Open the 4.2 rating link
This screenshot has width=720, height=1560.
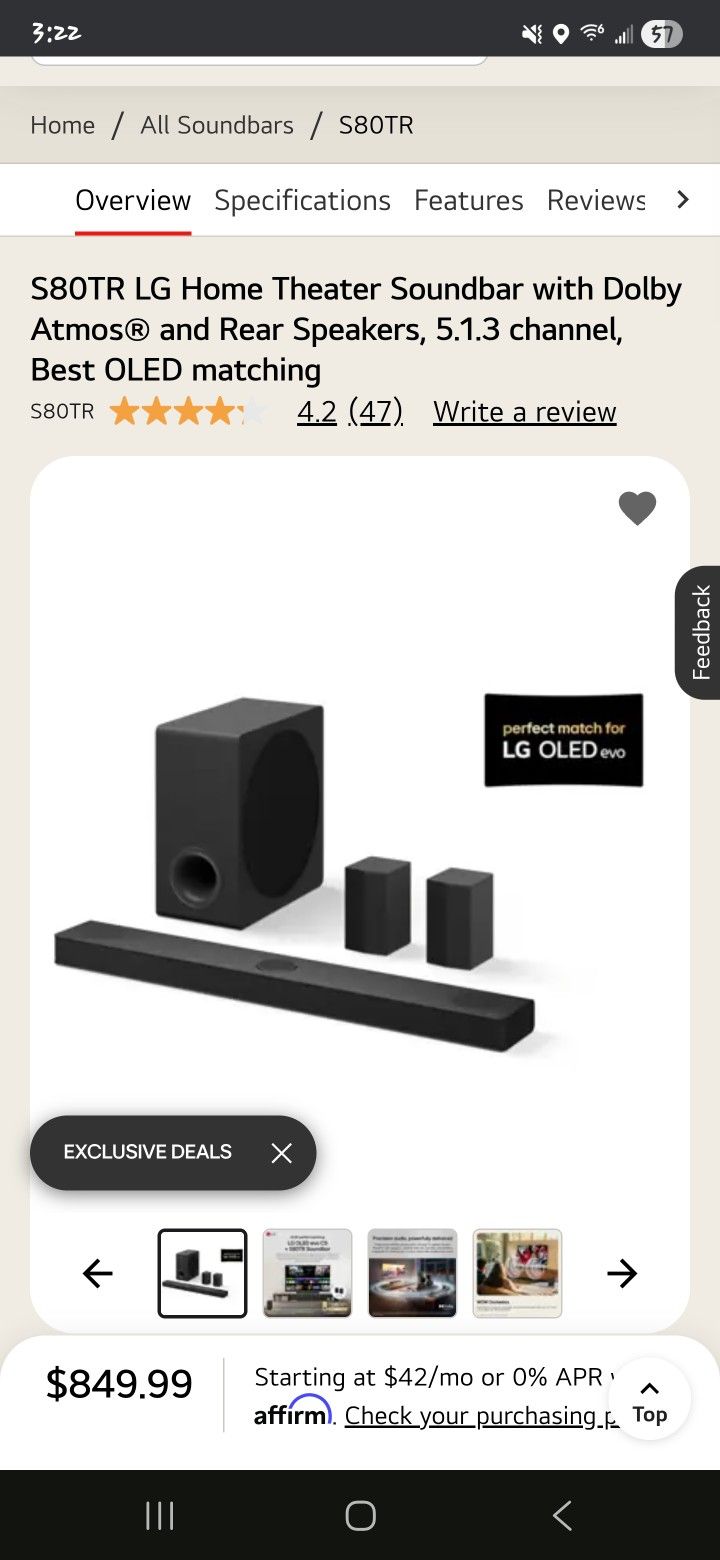(x=317, y=412)
